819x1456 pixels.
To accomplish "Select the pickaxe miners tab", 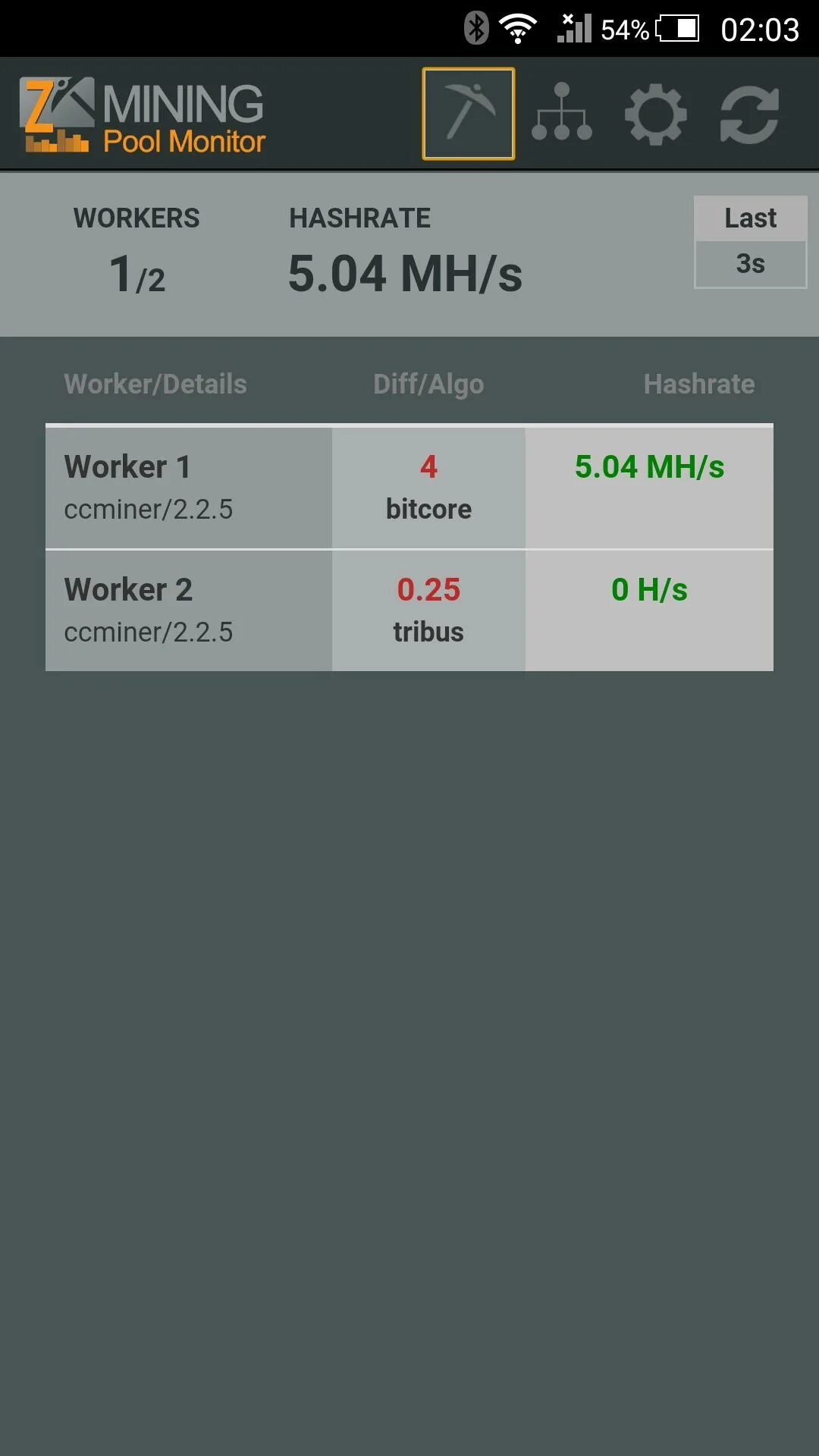I will 469,114.
